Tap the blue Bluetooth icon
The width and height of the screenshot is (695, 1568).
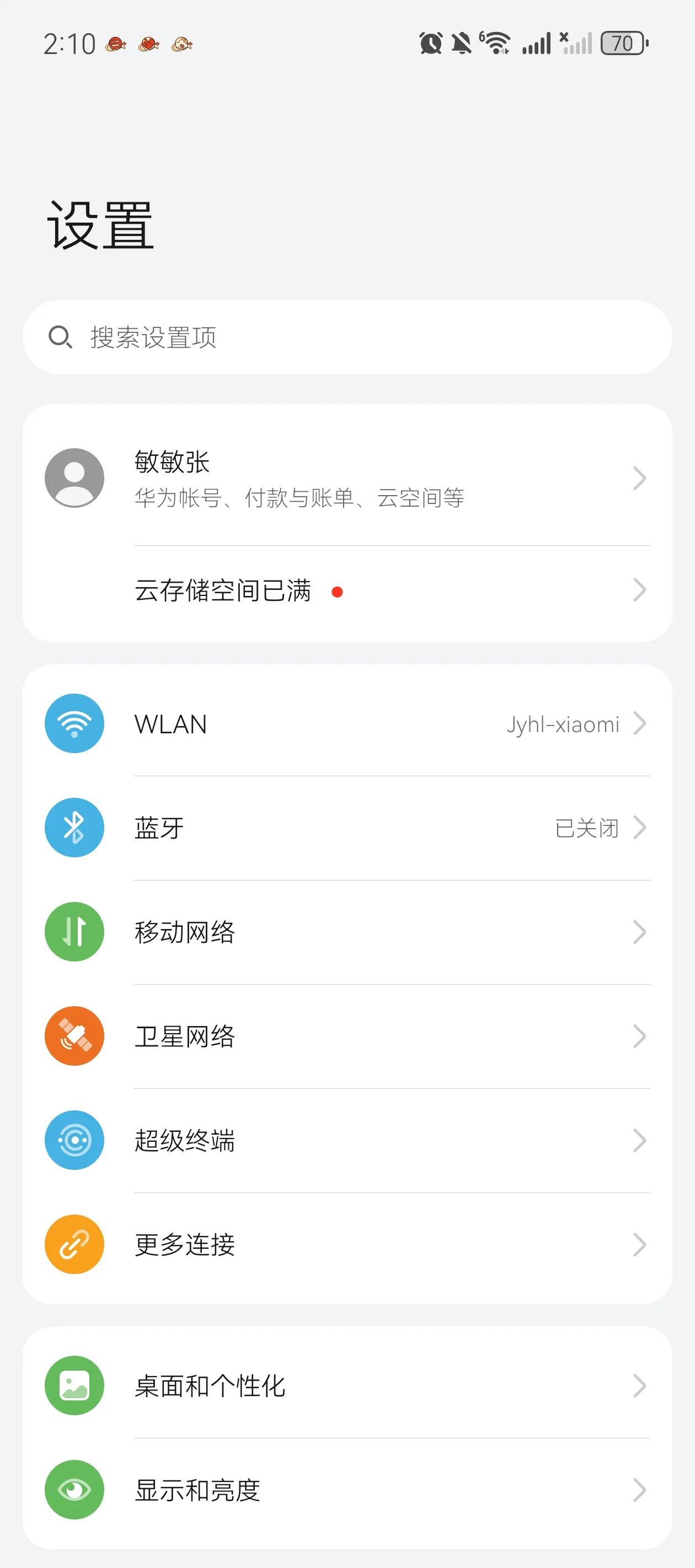coord(74,828)
